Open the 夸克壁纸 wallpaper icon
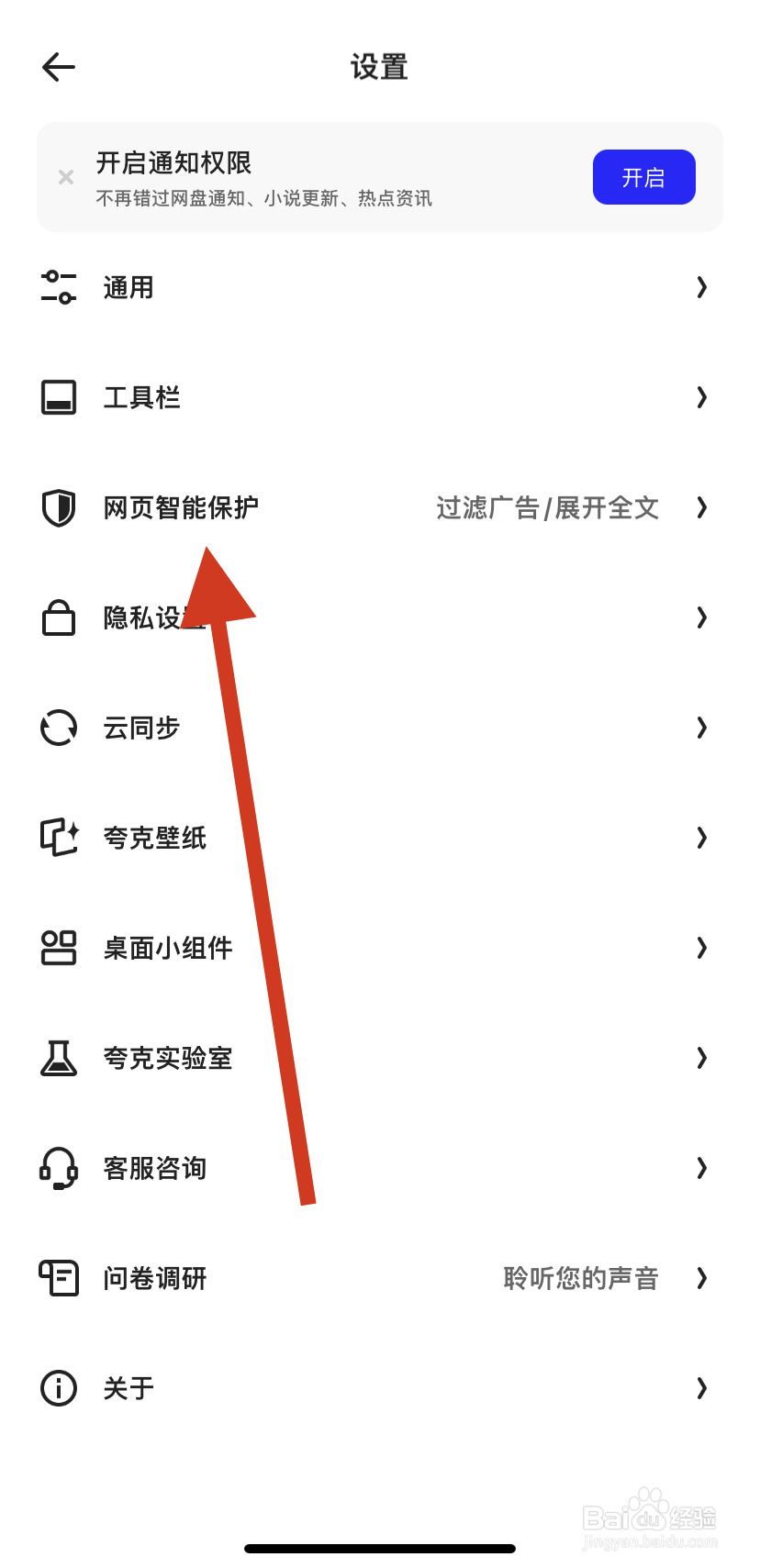This screenshot has height=1568, width=760. tap(58, 838)
